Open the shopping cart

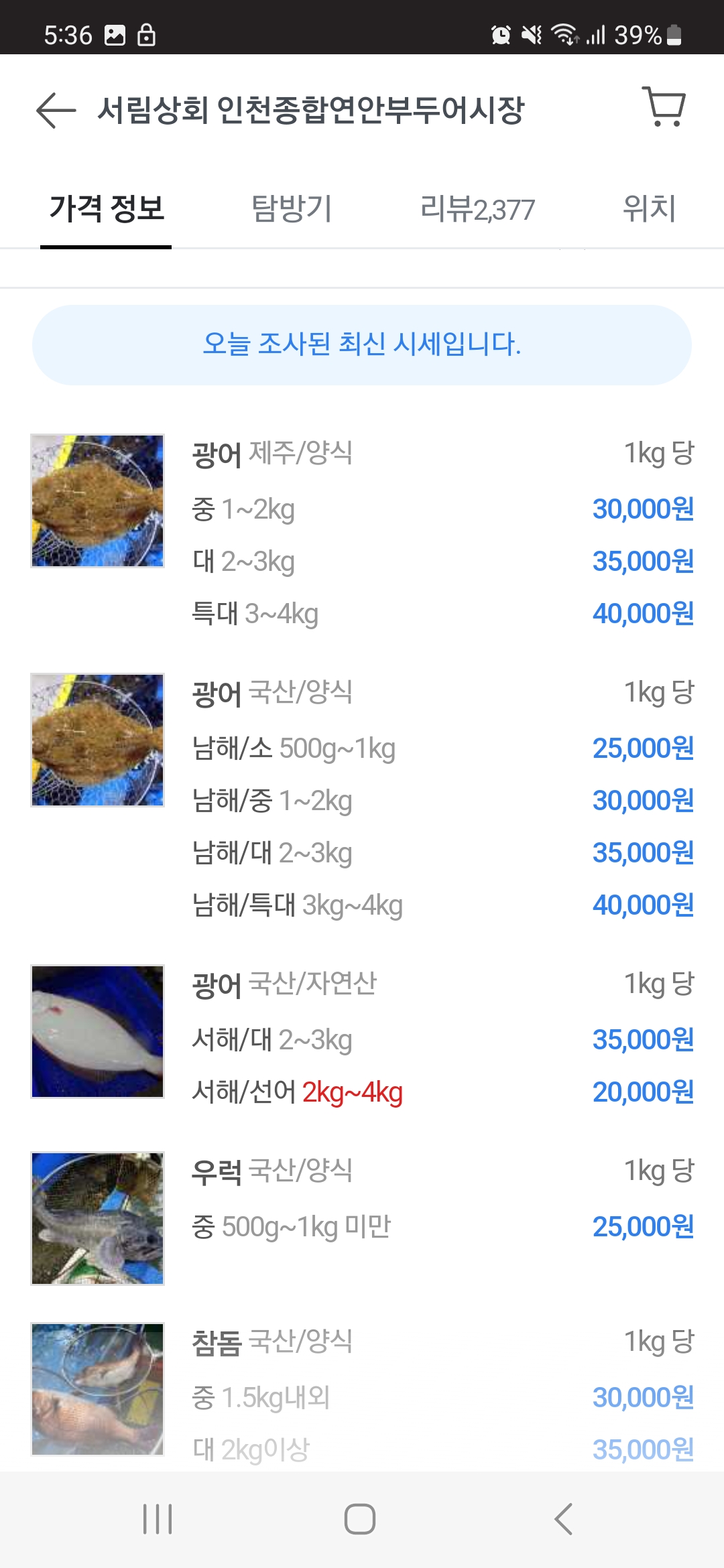pos(664,107)
